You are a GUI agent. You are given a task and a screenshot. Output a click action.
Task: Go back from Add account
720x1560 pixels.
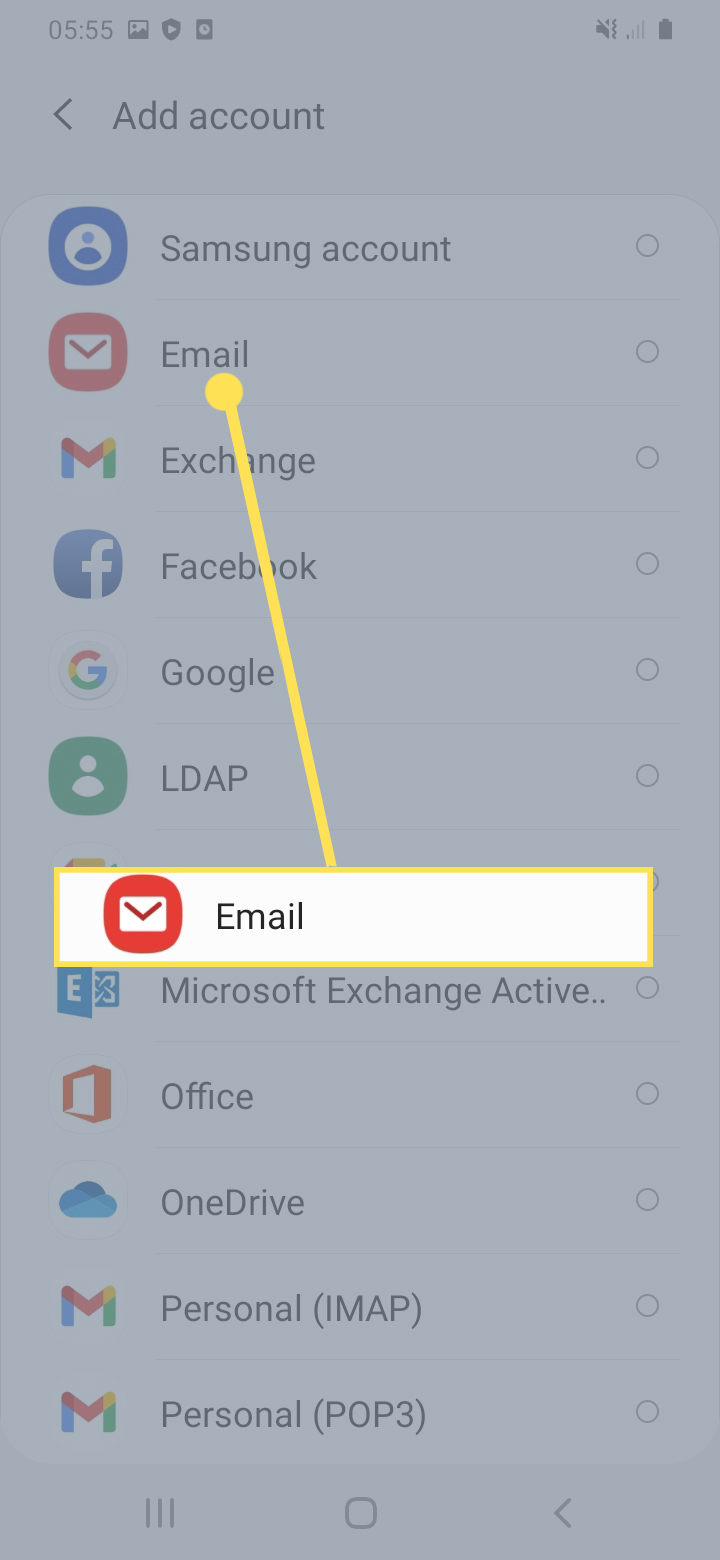click(x=63, y=116)
